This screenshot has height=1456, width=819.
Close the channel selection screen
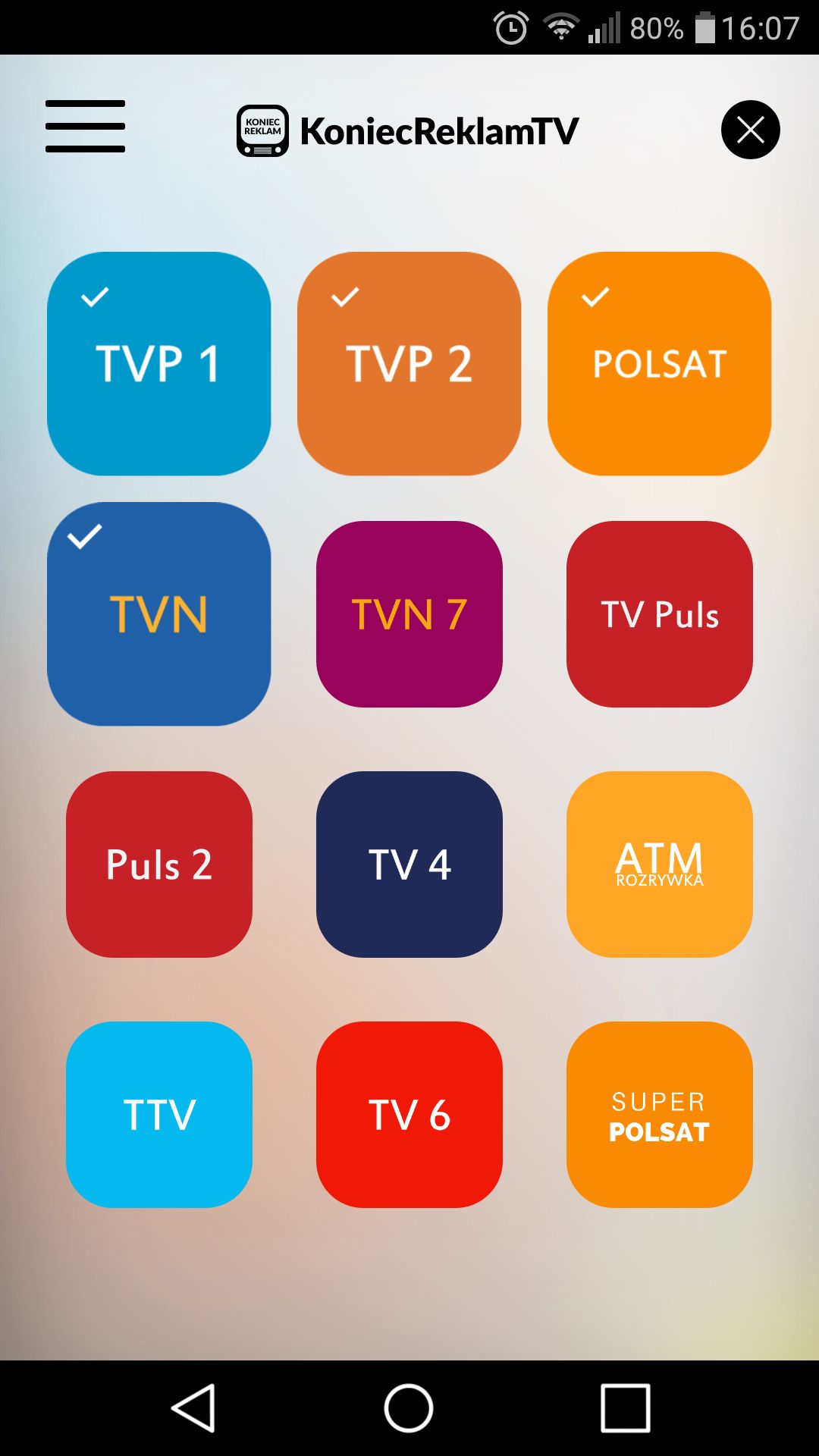(750, 130)
